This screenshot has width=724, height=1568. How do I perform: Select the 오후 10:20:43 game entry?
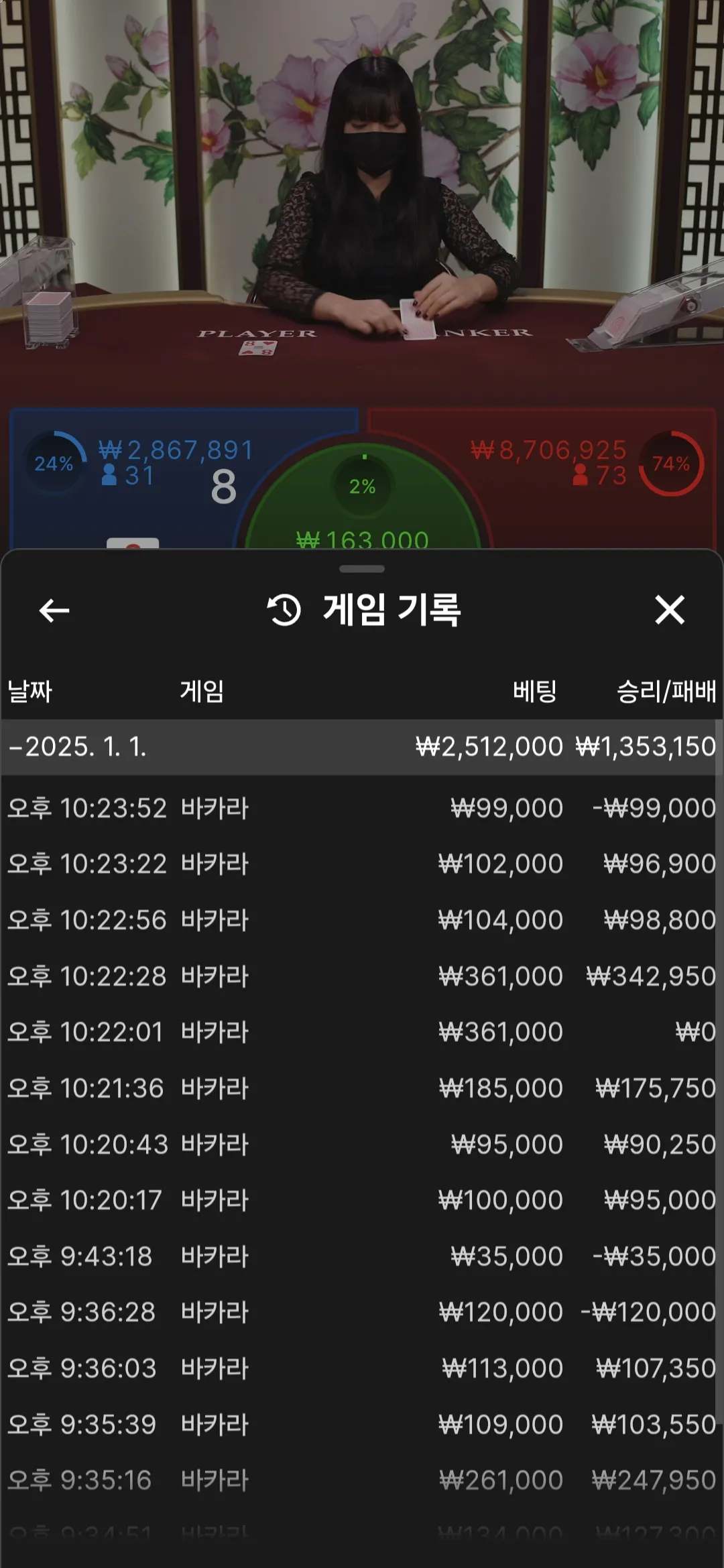pos(362,1145)
